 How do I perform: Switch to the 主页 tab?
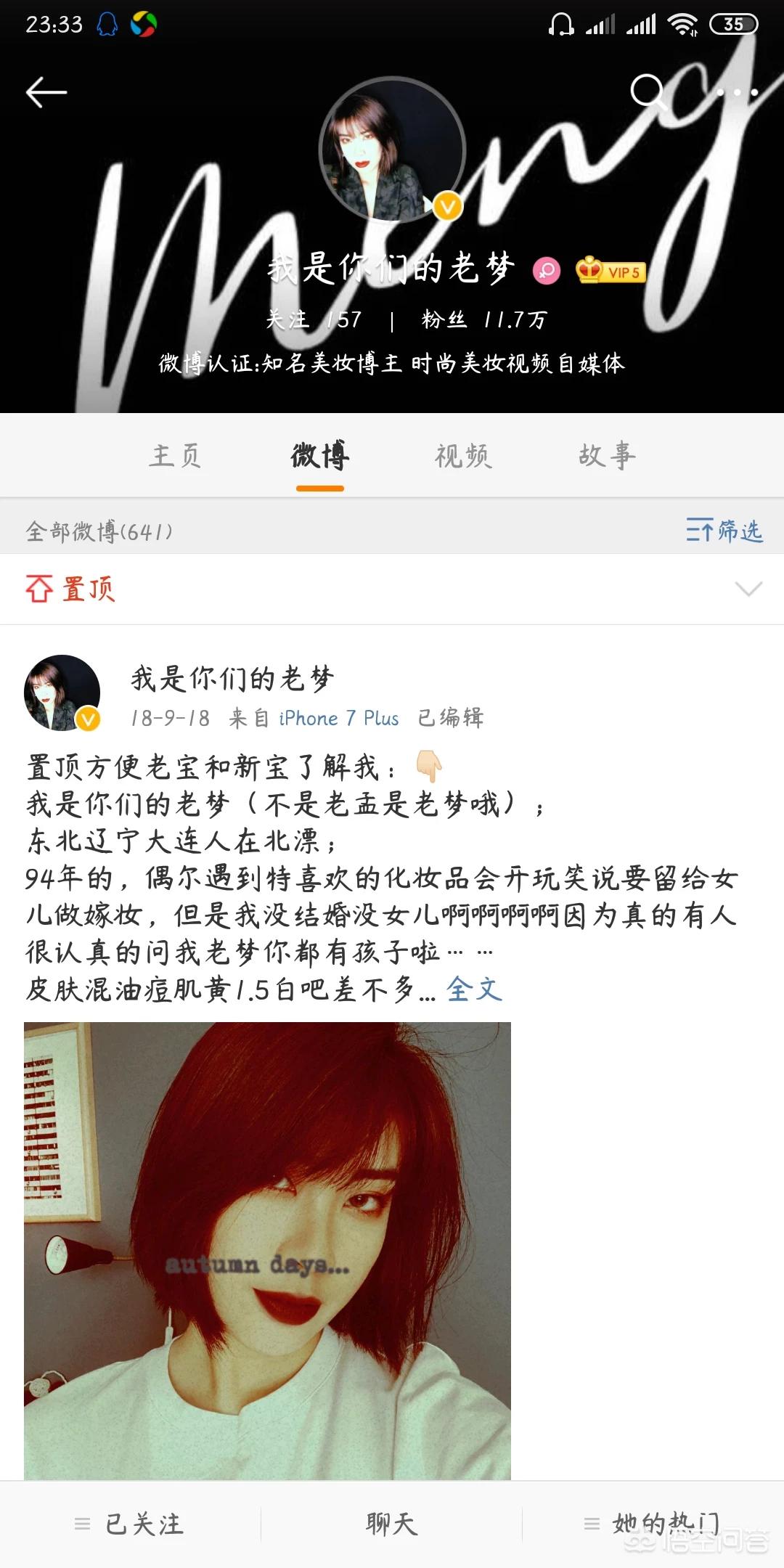tap(176, 457)
